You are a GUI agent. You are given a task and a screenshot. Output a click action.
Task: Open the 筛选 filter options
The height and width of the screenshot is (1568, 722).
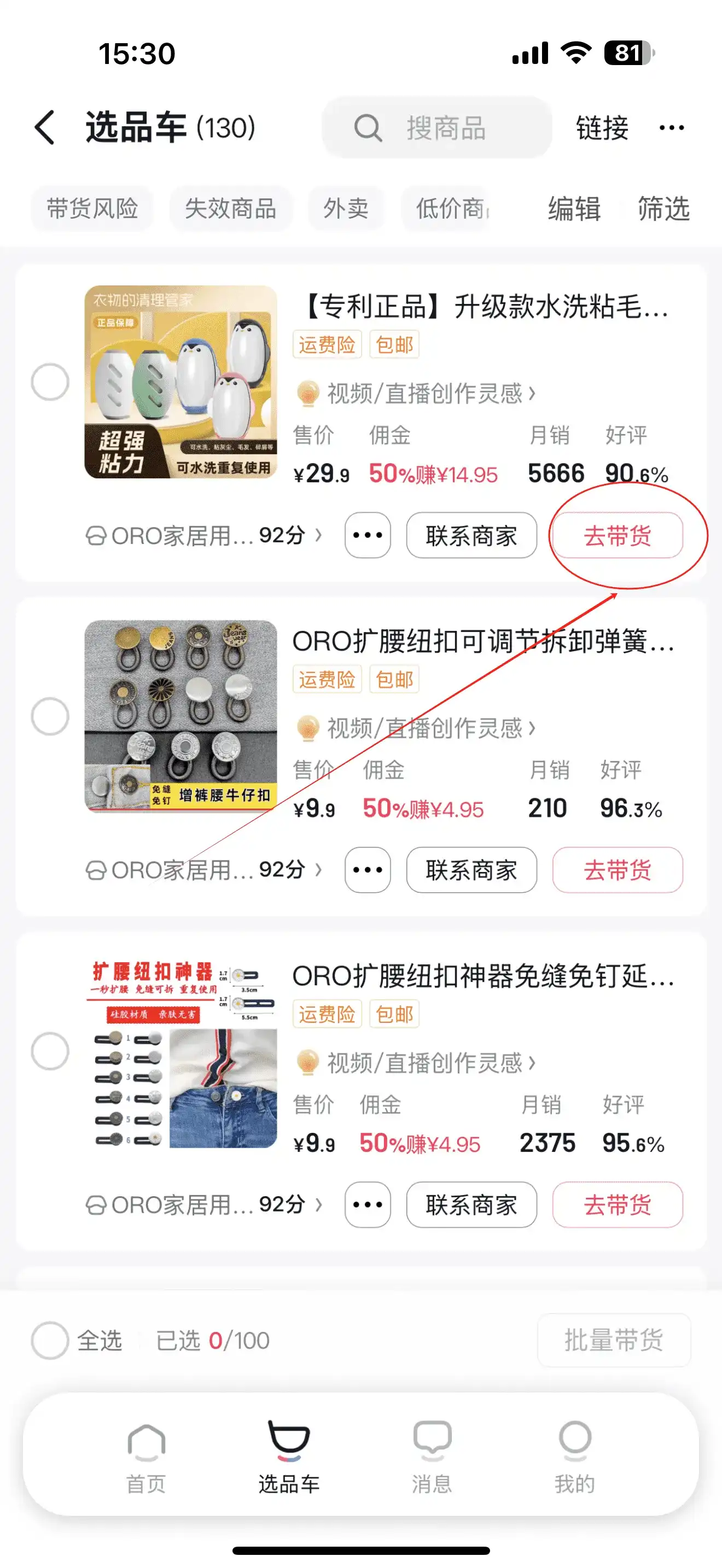point(663,209)
